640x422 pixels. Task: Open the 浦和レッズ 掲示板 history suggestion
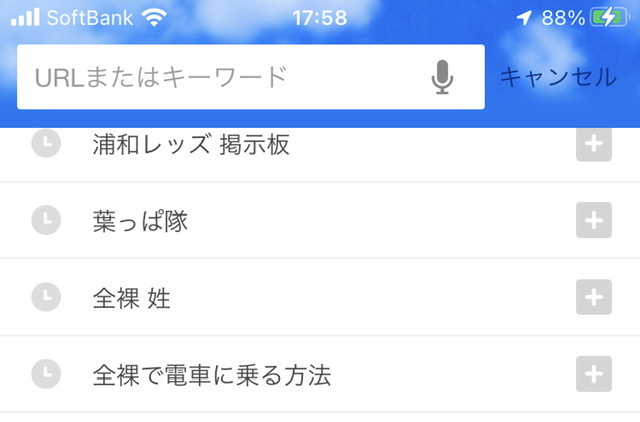tap(190, 145)
